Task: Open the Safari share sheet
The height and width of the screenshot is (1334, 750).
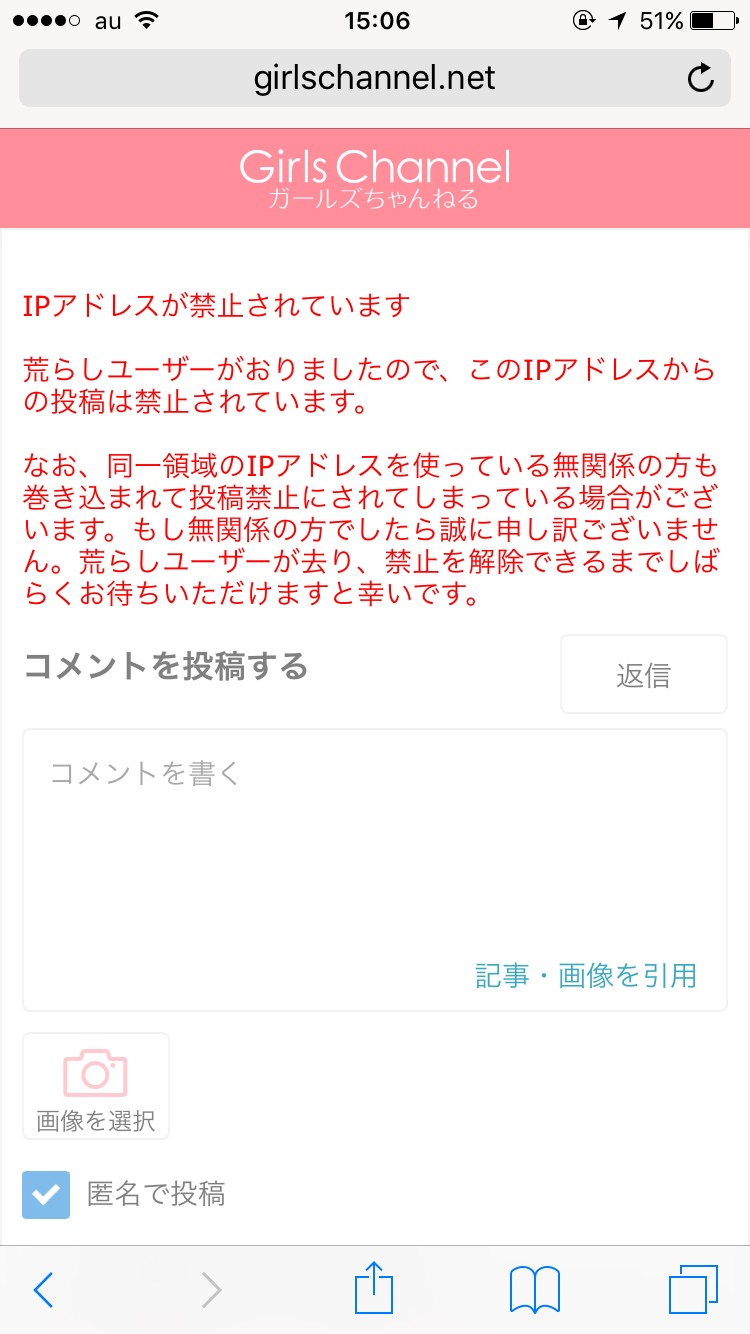Action: coord(375,1288)
